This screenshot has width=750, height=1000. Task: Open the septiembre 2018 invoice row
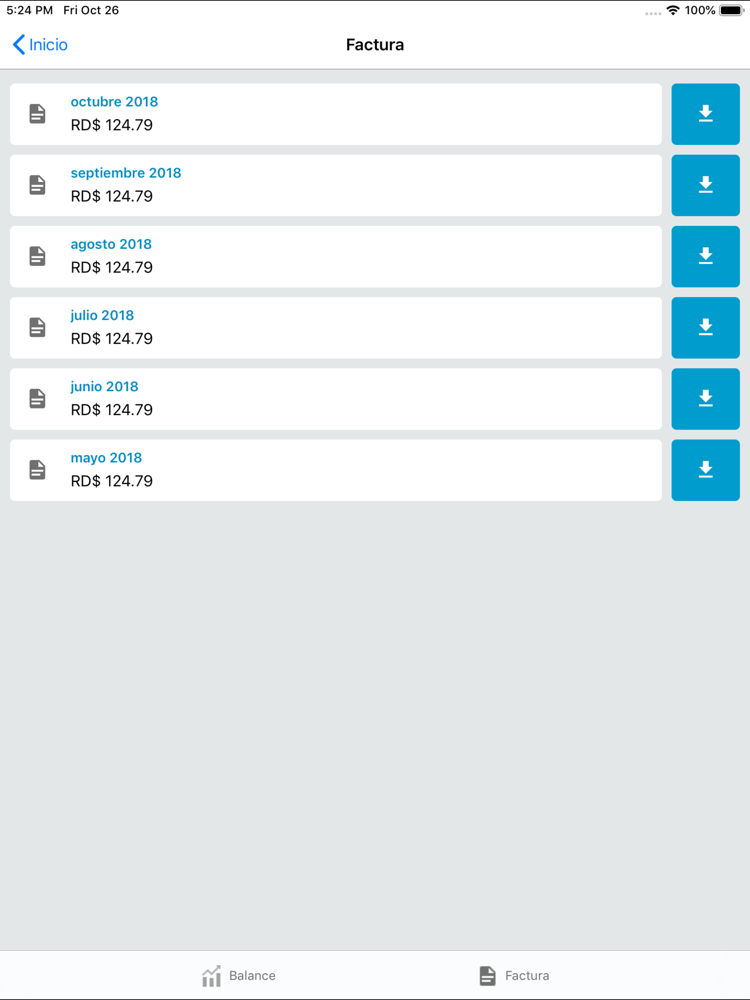point(336,186)
